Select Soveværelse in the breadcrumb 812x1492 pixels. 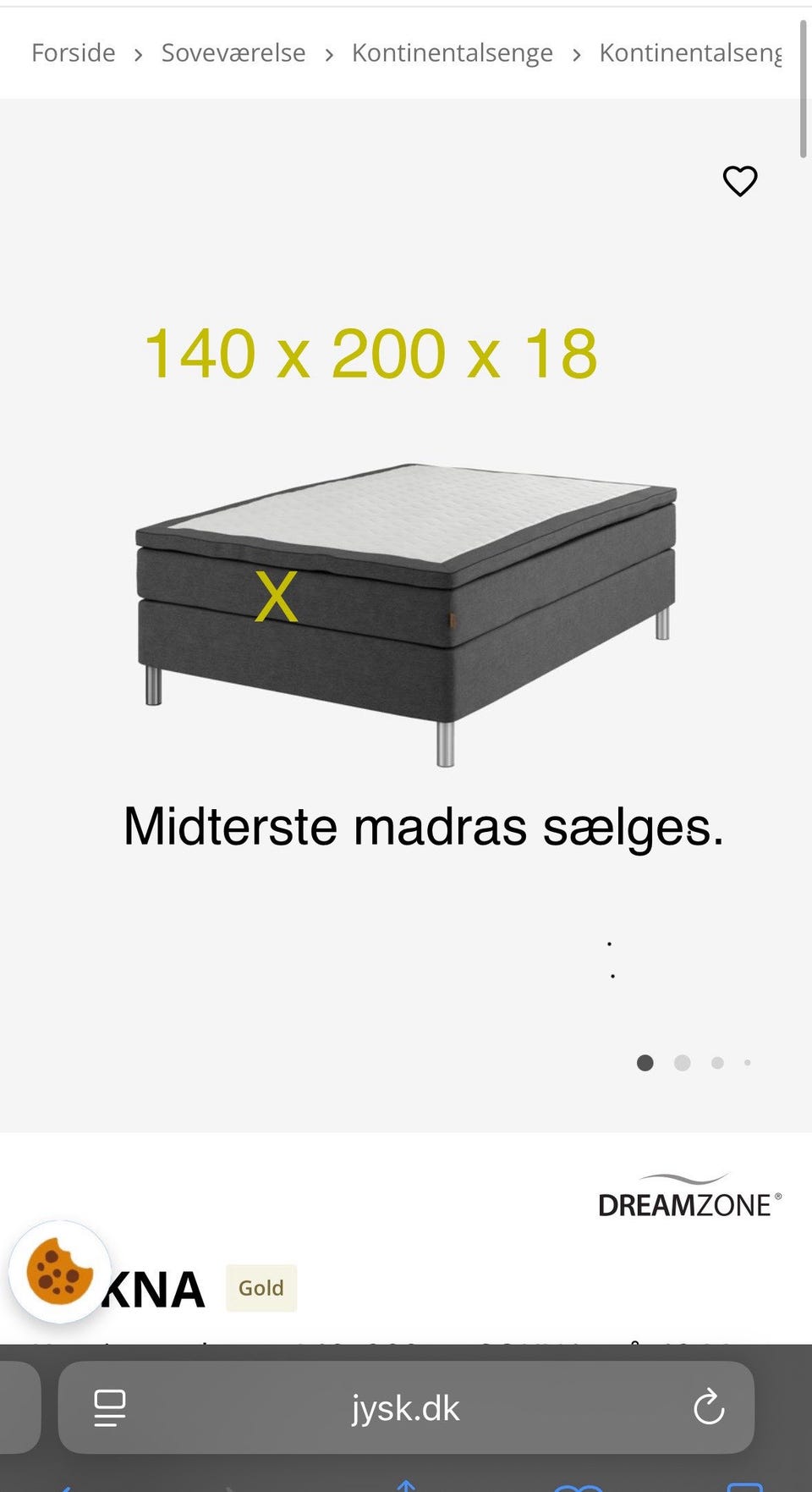click(233, 52)
